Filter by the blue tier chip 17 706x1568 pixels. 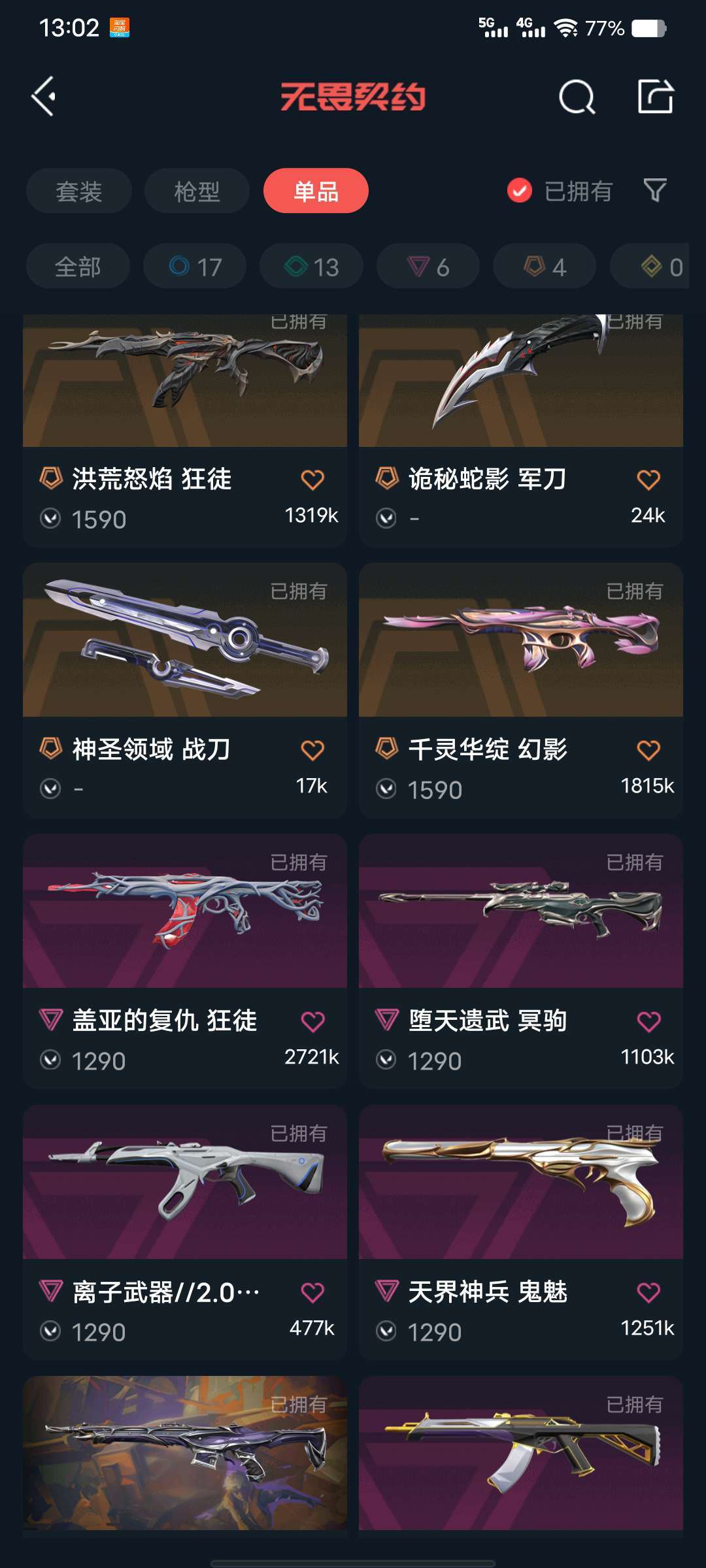point(195,267)
